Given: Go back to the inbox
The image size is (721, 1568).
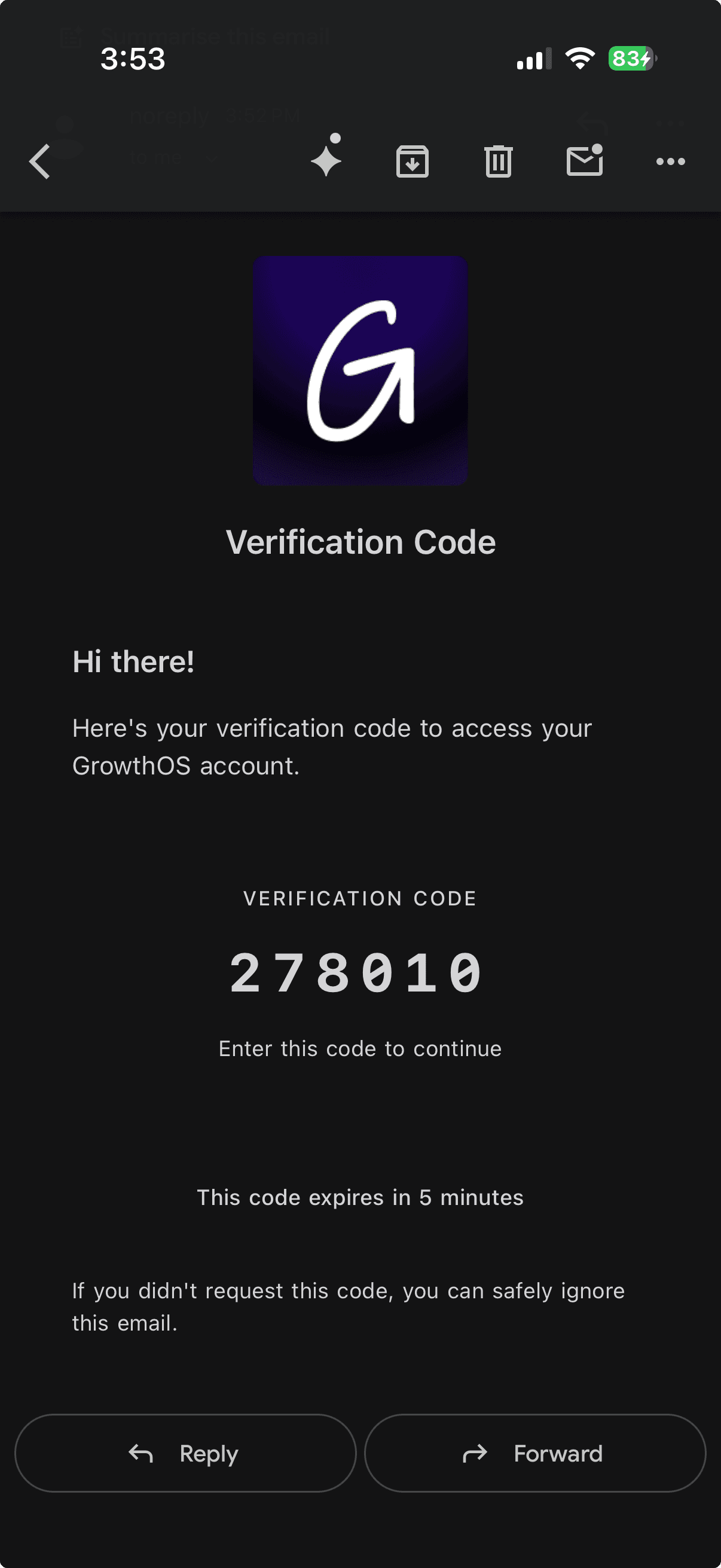Looking at the screenshot, I should [x=40, y=161].
